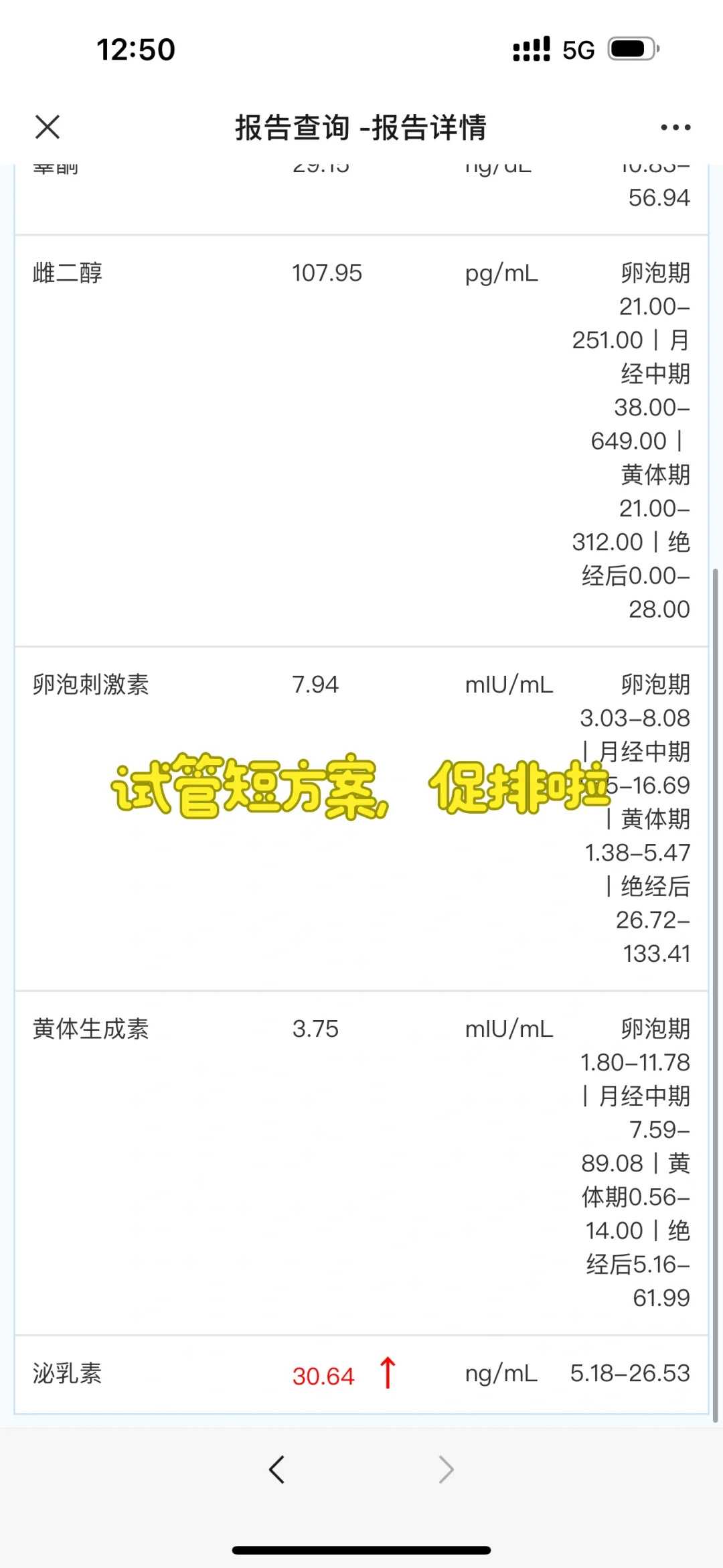
Task: Tap the 报告查询-报告详情 title
Action: [x=361, y=127]
